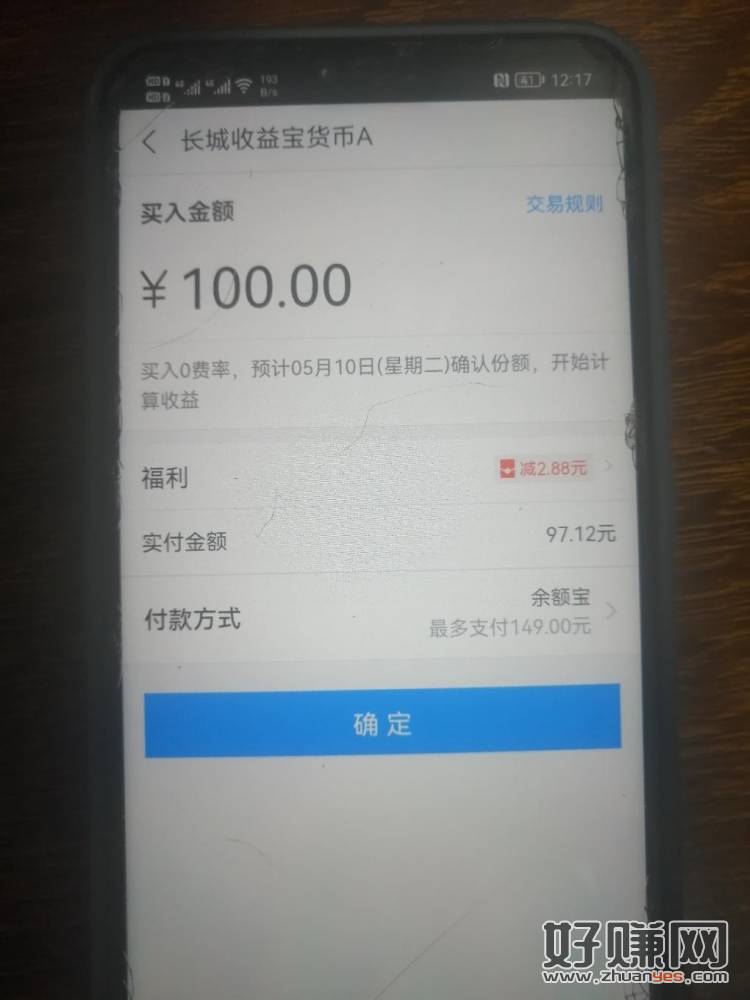
Task: Go back from 长城收益宝货币A page
Action: pos(150,141)
